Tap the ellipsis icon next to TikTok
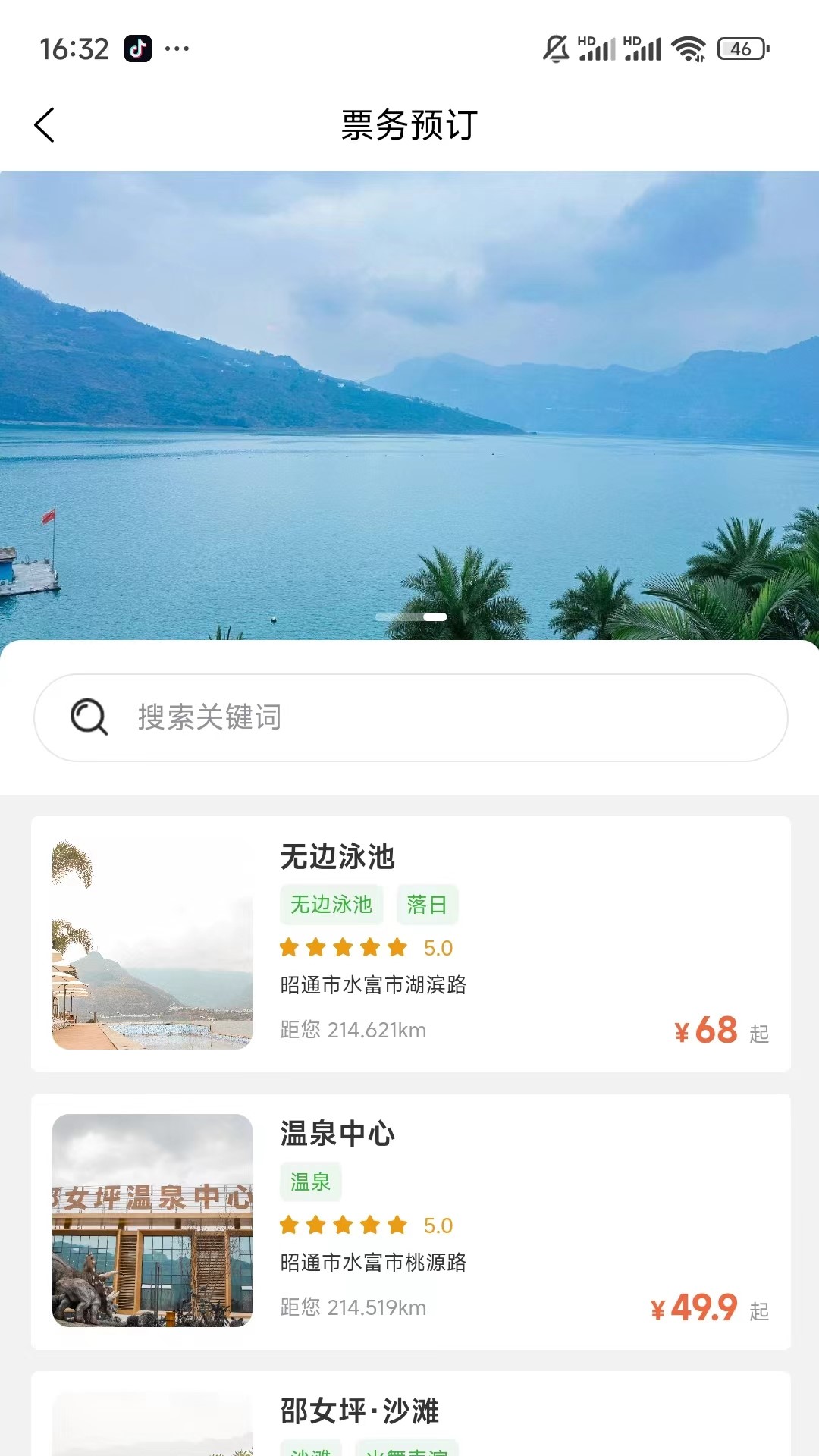This screenshot has height=1456, width=819. coord(177,47)
